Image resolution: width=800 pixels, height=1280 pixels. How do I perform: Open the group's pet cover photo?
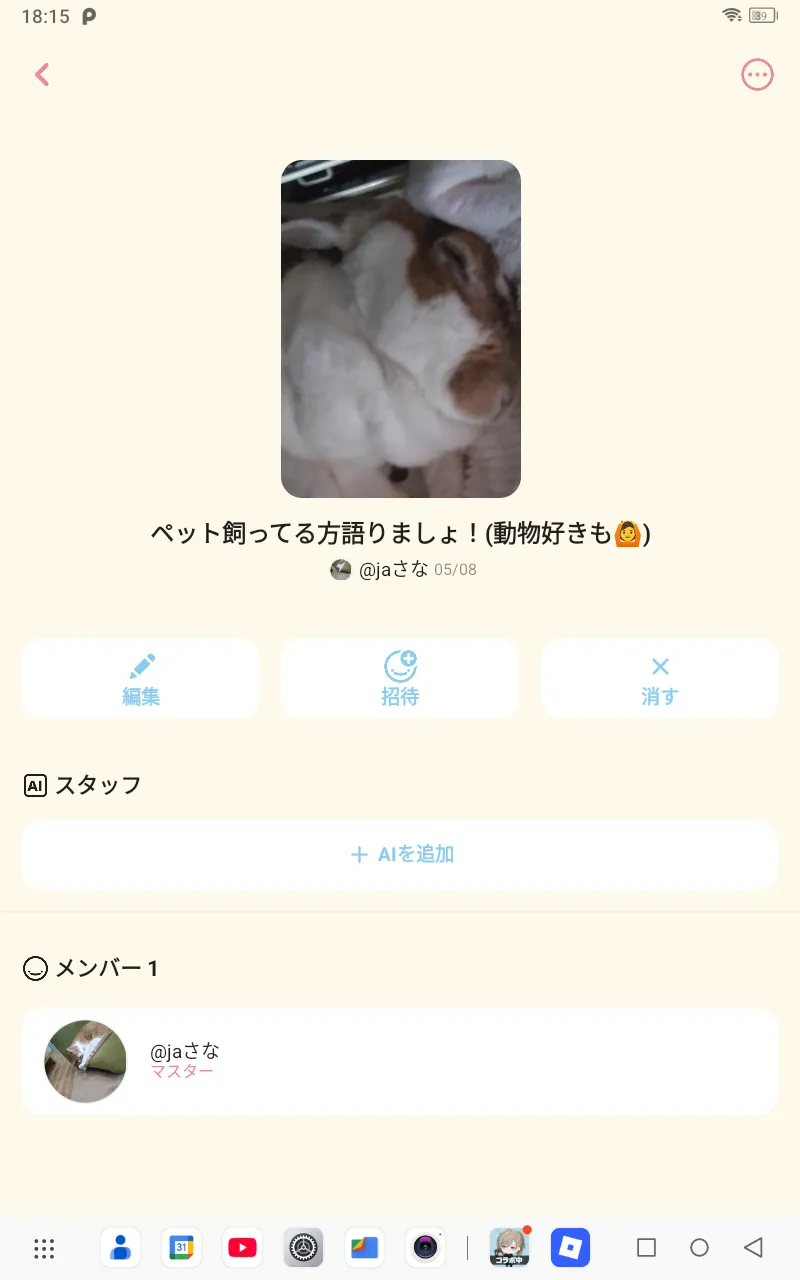(x=400, y=329)
